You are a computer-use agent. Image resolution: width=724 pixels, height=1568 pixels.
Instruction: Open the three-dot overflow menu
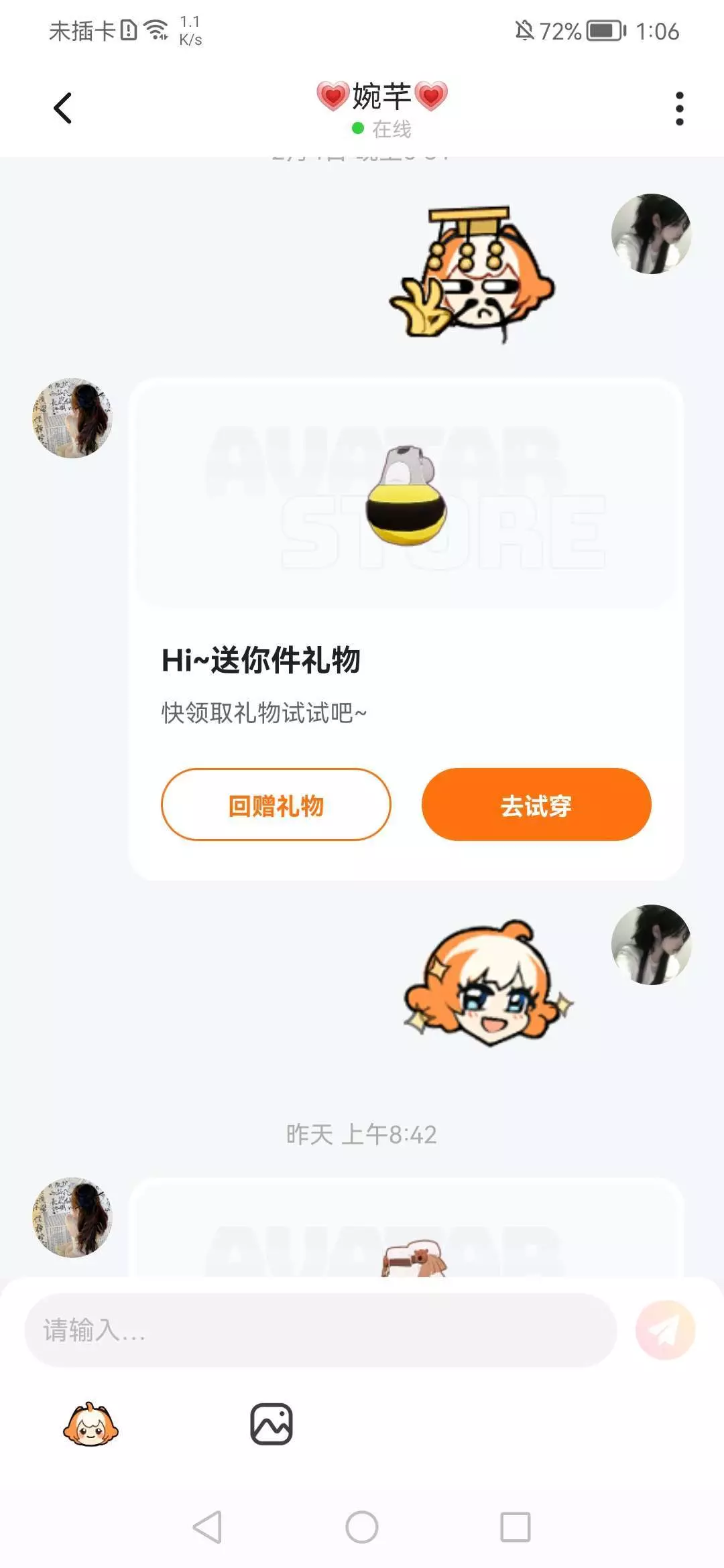[x=679, y=109]
